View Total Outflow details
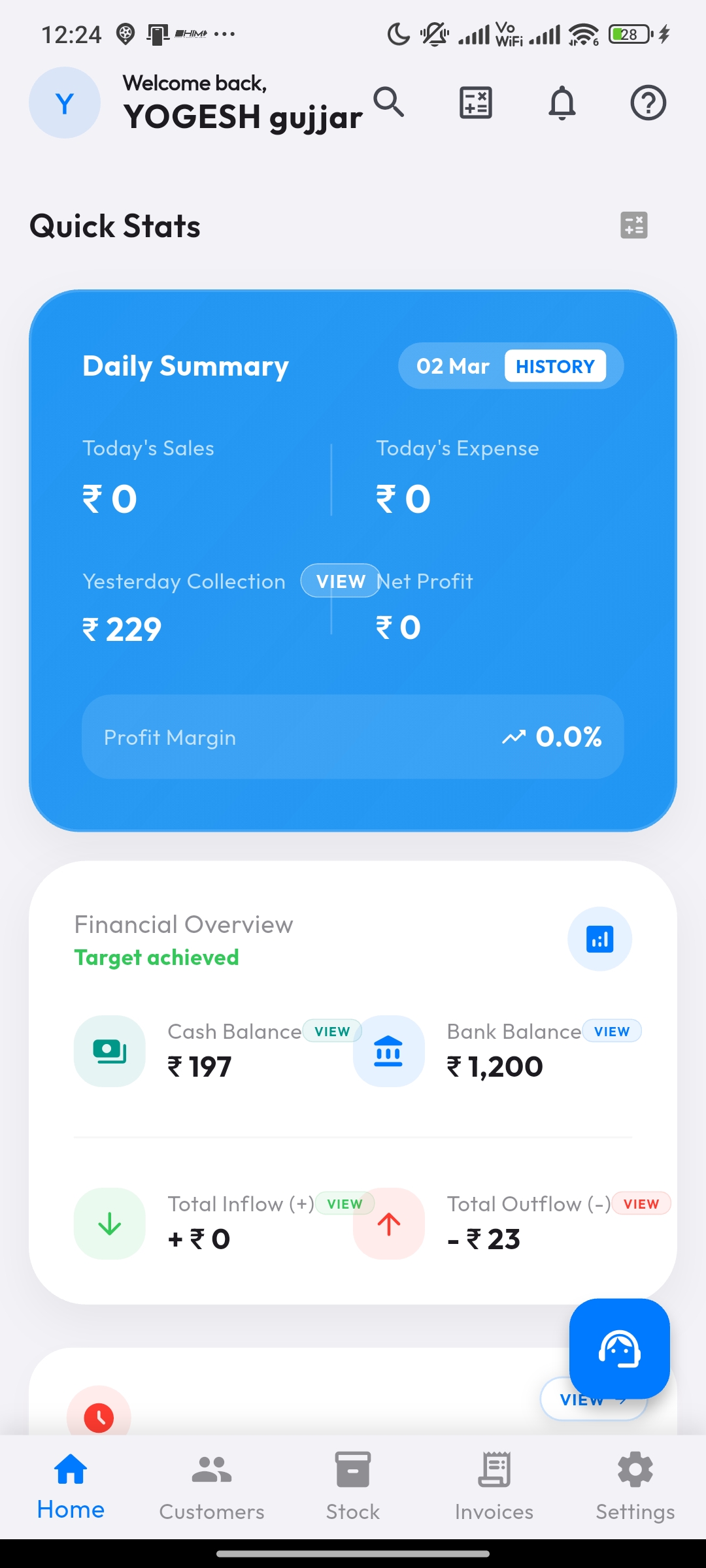Viewport: 706px width, 1568px height. pyautogui.click(x=641, y=1203)
